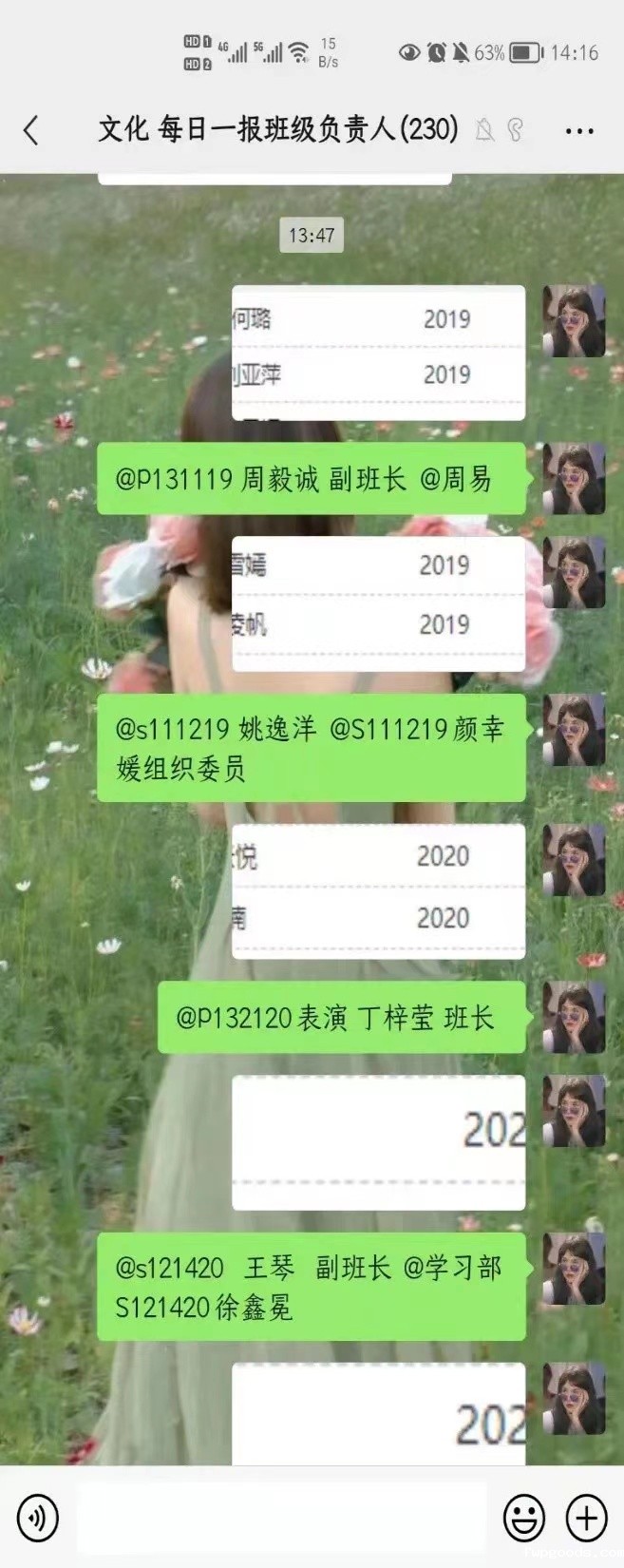The width and height of the screenshot is (624, 1568).
Task: Open the plus attachment menu
Action: click(586, 1518)
